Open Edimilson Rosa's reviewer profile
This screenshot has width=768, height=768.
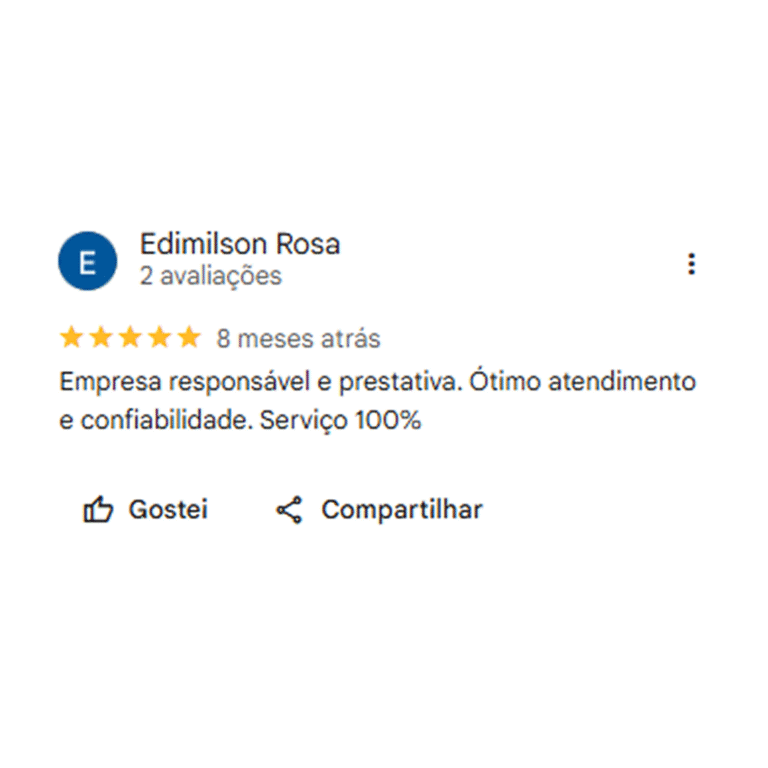239,244
